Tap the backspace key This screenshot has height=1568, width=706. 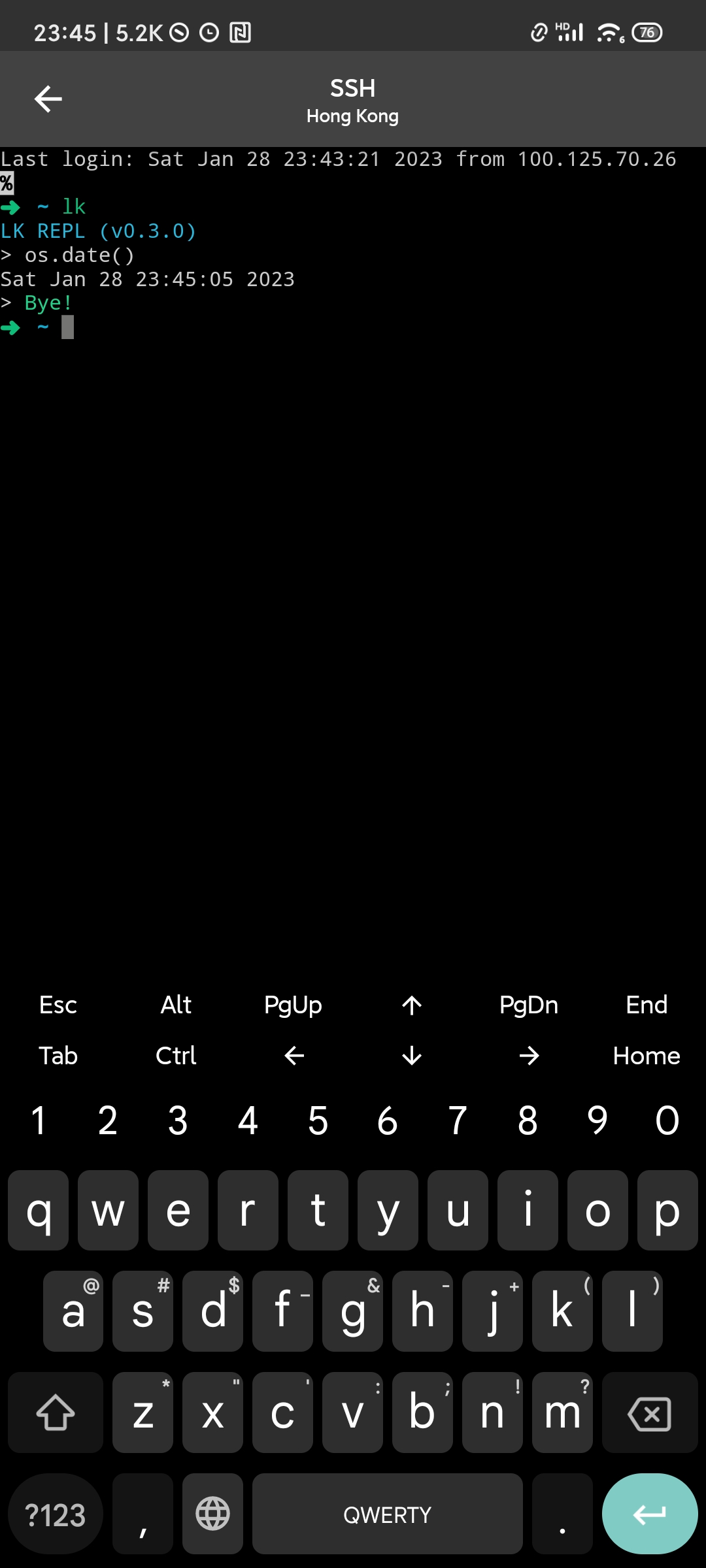(649, 1414)
